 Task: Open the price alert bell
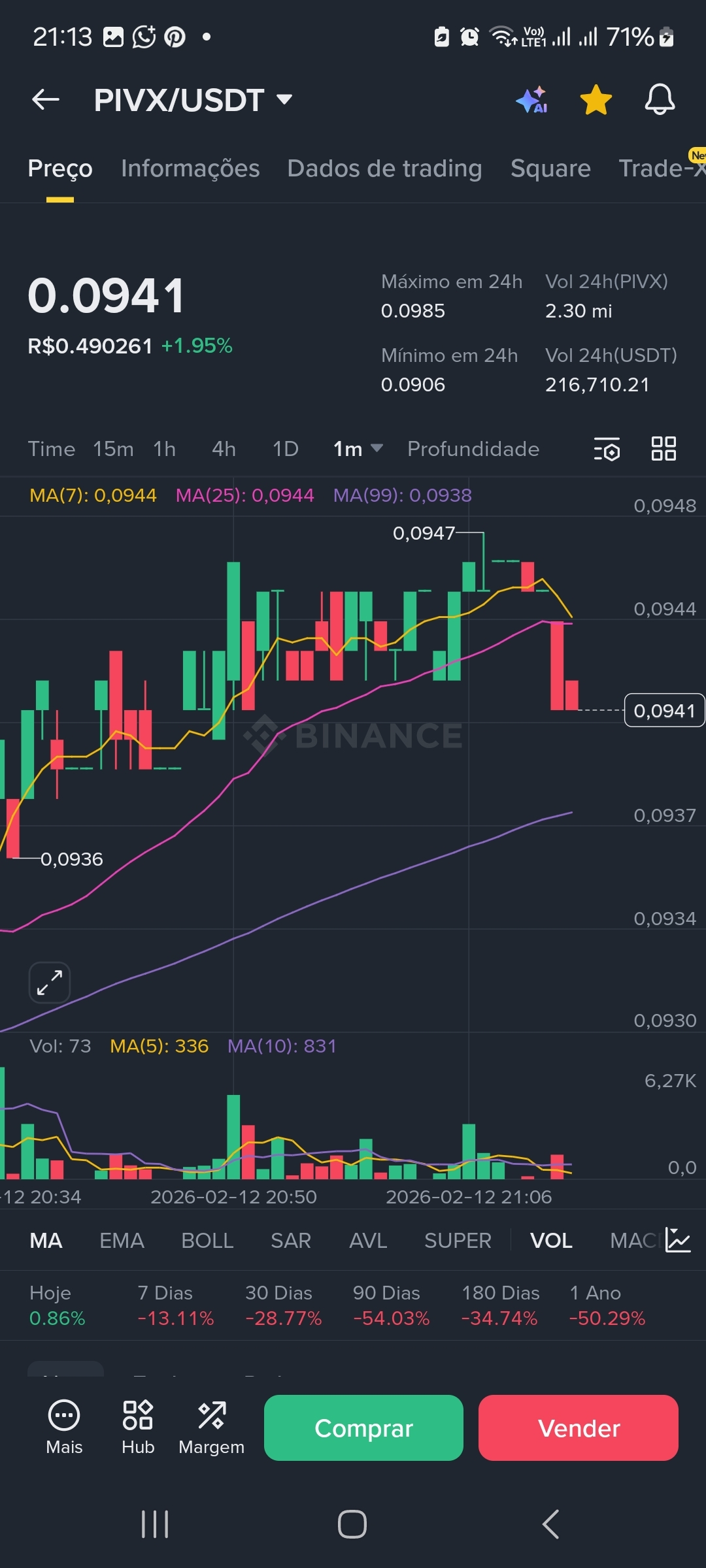click(x=660, y=100)
